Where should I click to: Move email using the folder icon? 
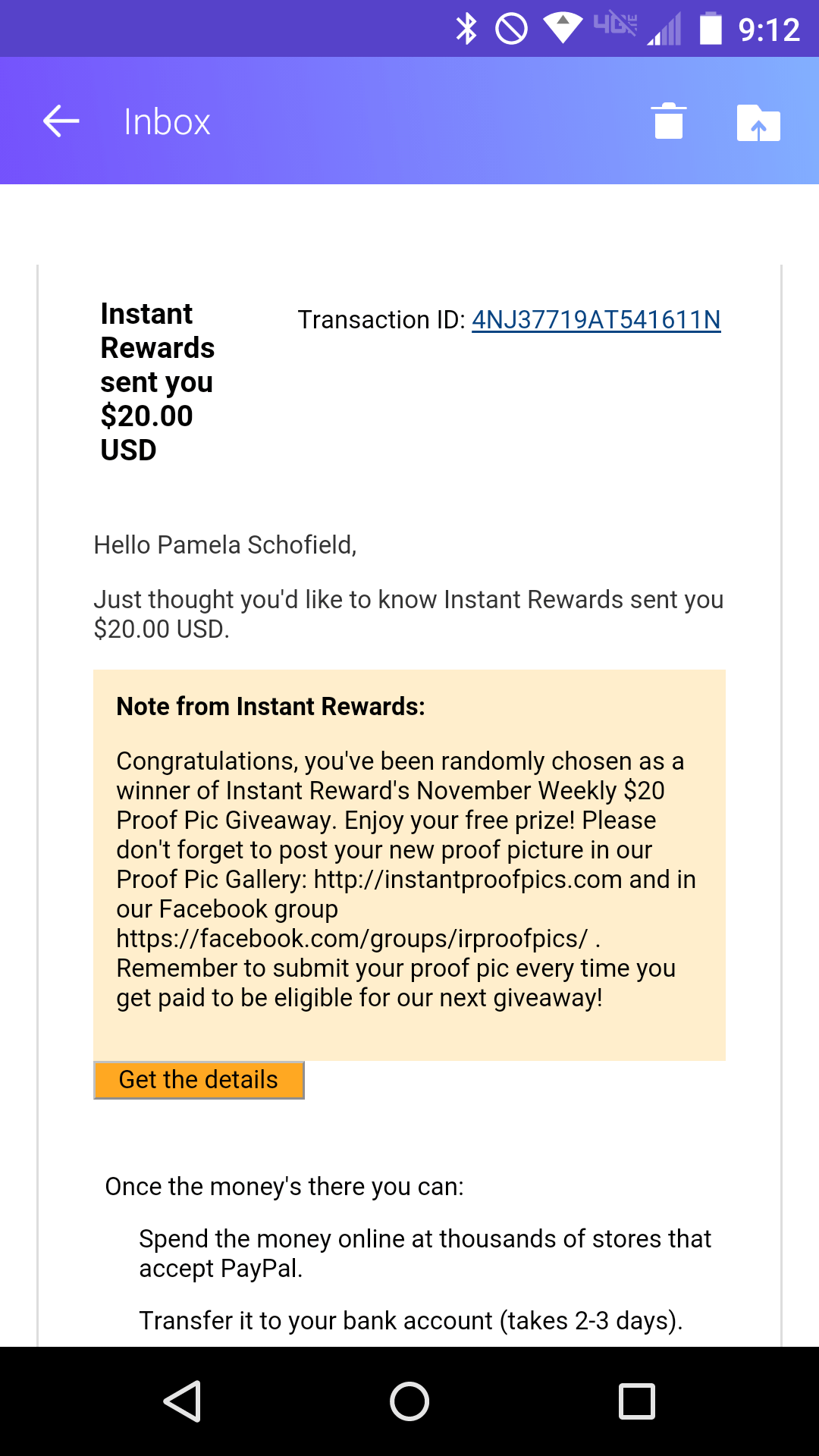[758, 122]
